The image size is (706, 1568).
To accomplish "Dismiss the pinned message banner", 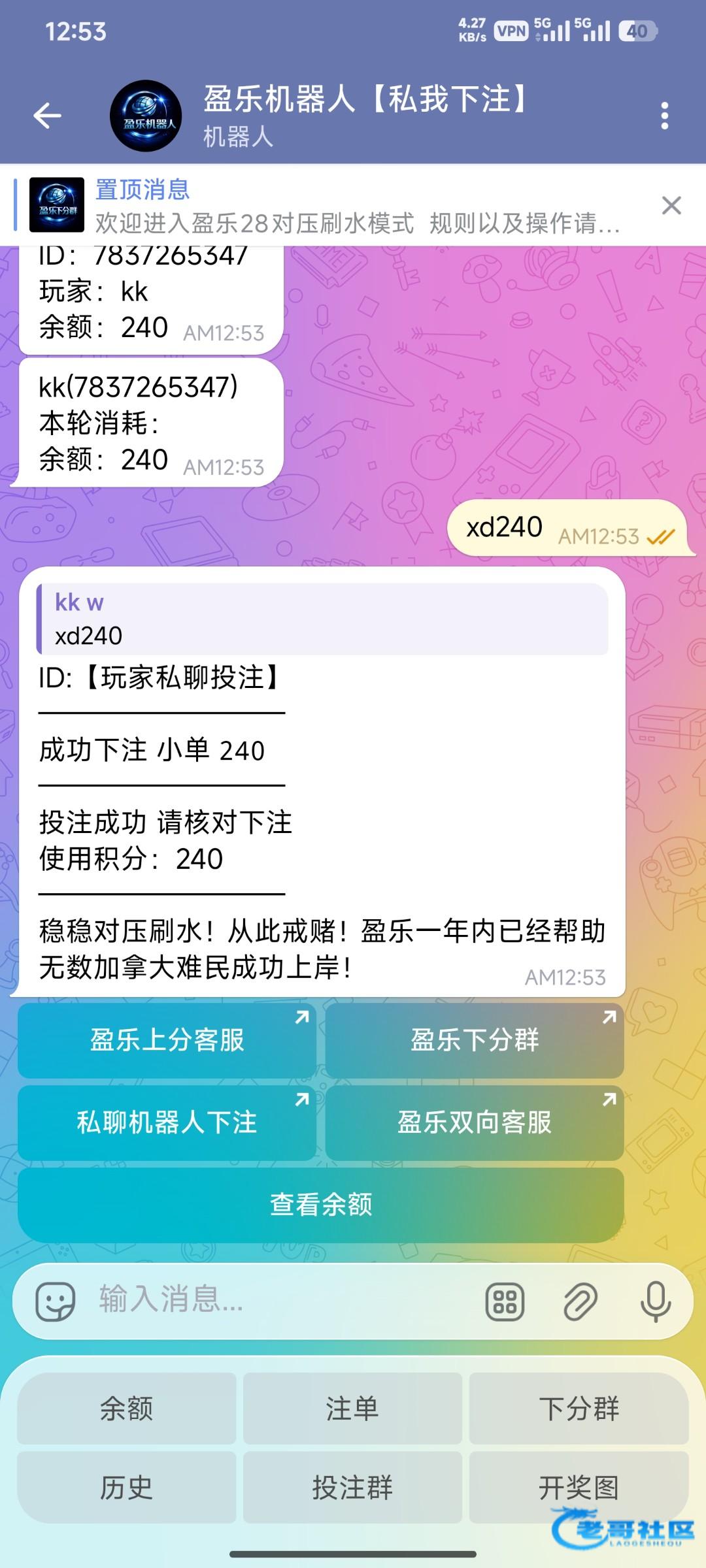I will coord(671,206).
